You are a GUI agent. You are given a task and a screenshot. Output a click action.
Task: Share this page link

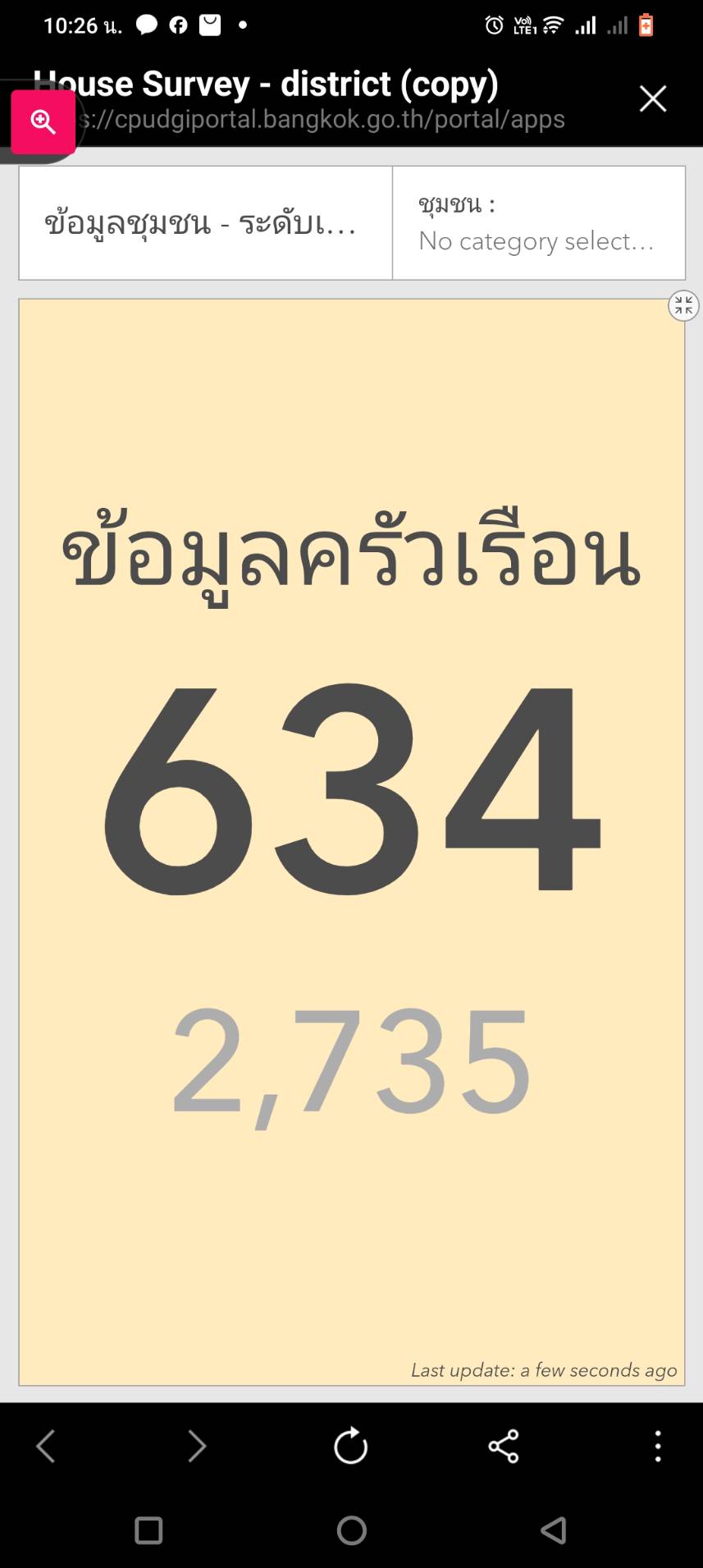click(x=504, y=1446)
